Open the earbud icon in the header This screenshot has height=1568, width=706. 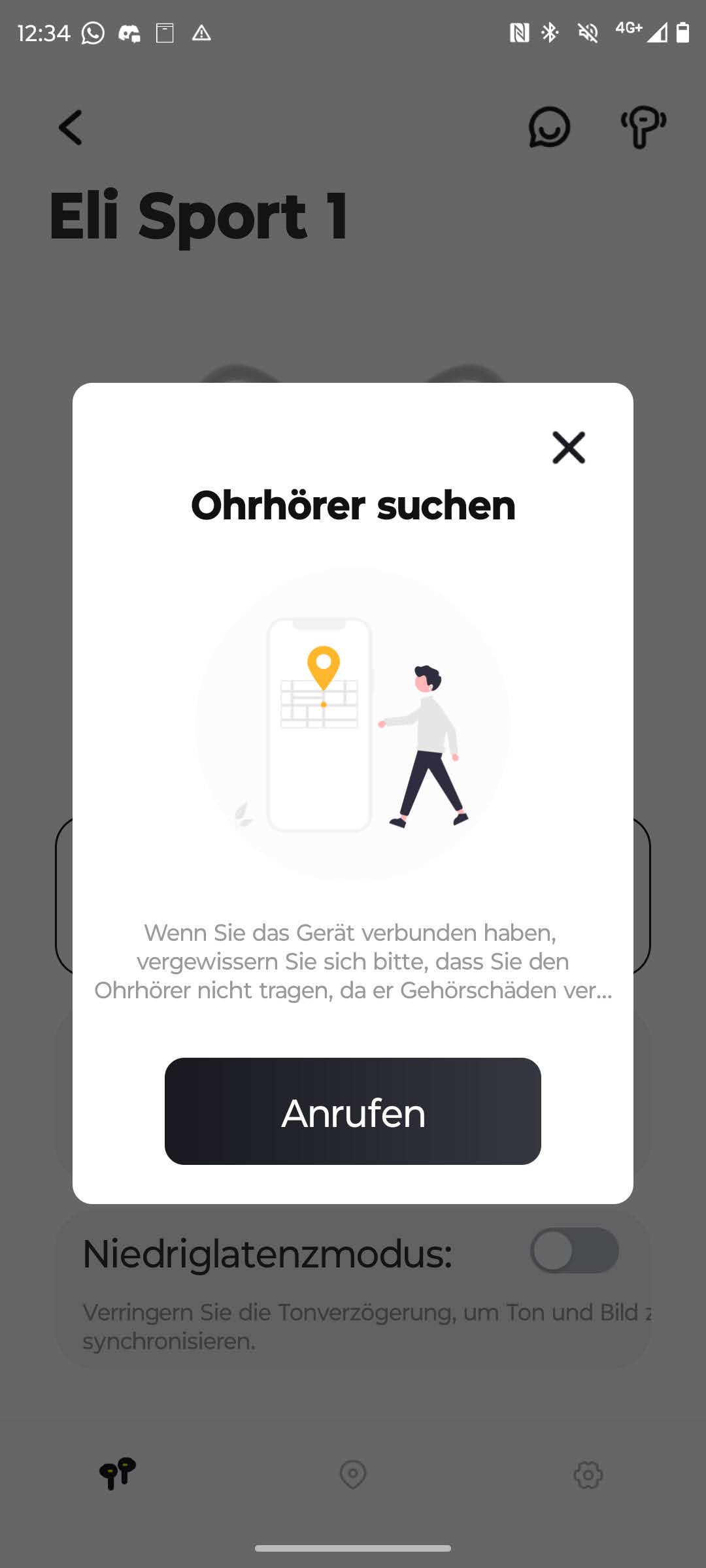(643, 127)
